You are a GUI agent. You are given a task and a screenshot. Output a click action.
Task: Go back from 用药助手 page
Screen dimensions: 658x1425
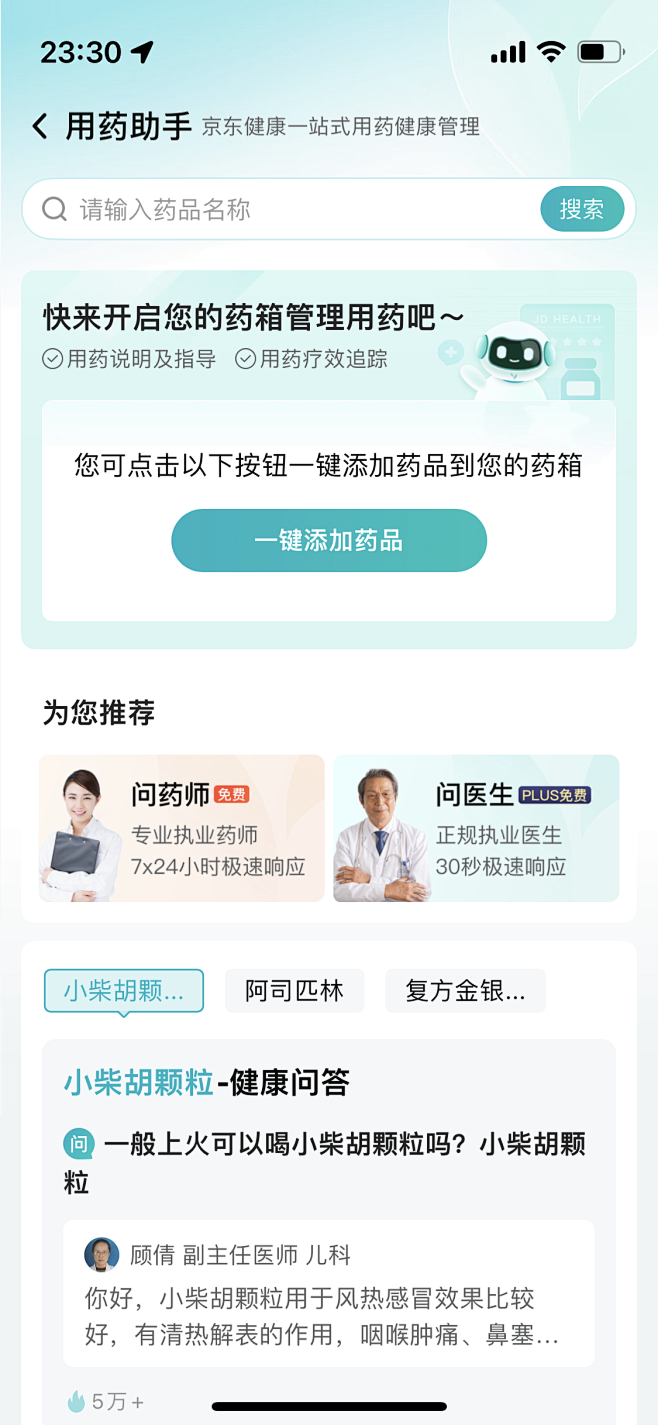(x=40, y=127)
